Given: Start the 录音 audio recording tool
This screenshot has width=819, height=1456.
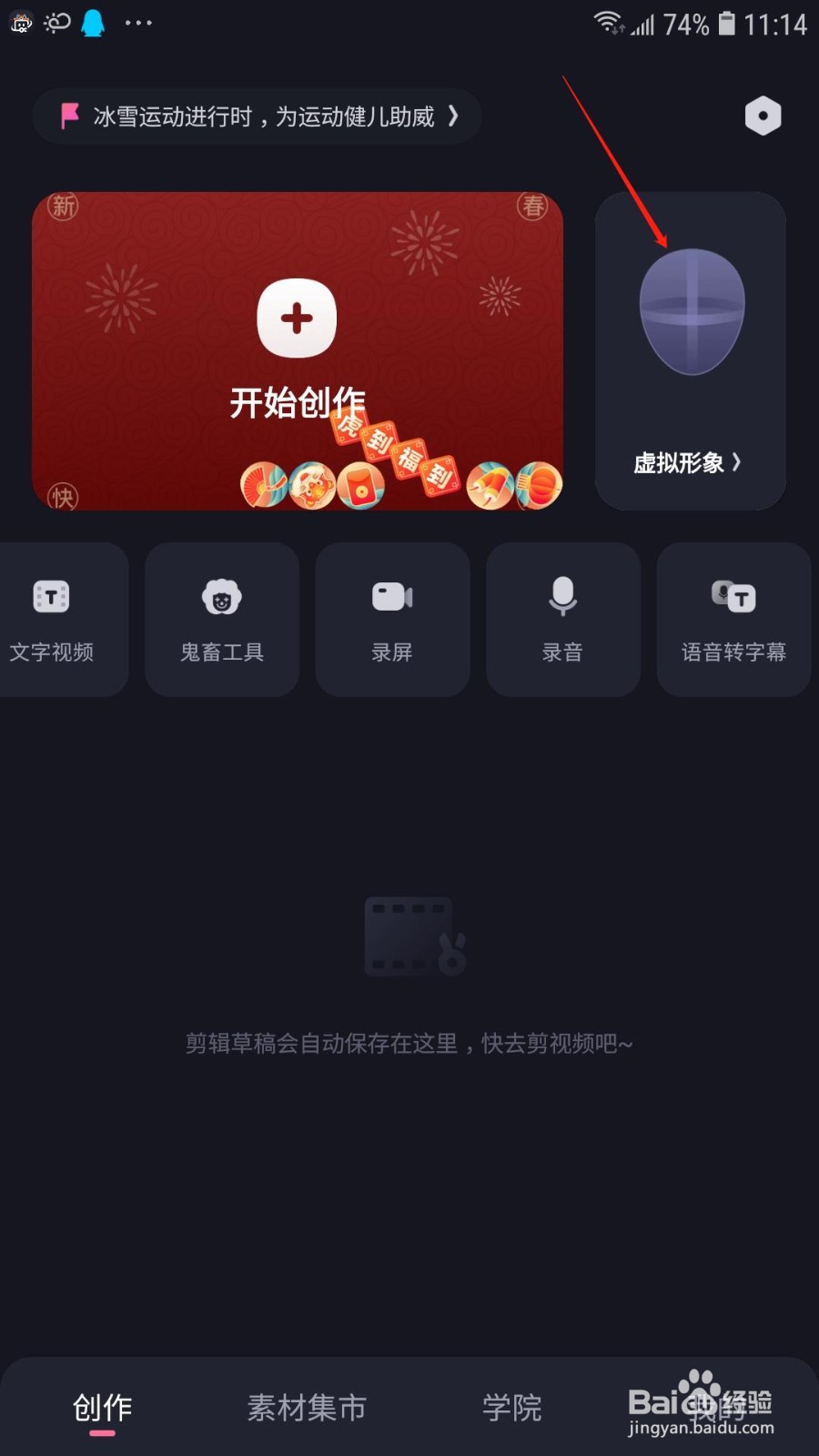Looking at the screenshot, I should pyautogui.click(x=561, y=622).
